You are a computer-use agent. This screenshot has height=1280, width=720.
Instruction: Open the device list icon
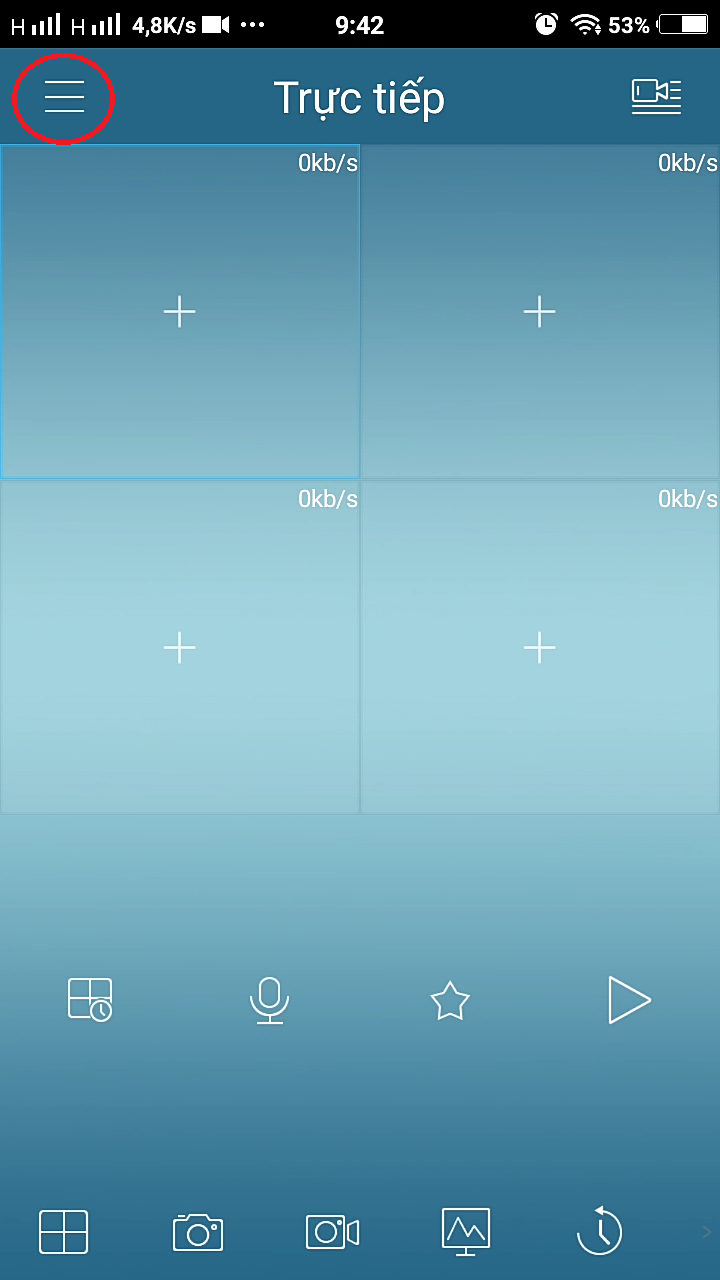pos(656,97)
